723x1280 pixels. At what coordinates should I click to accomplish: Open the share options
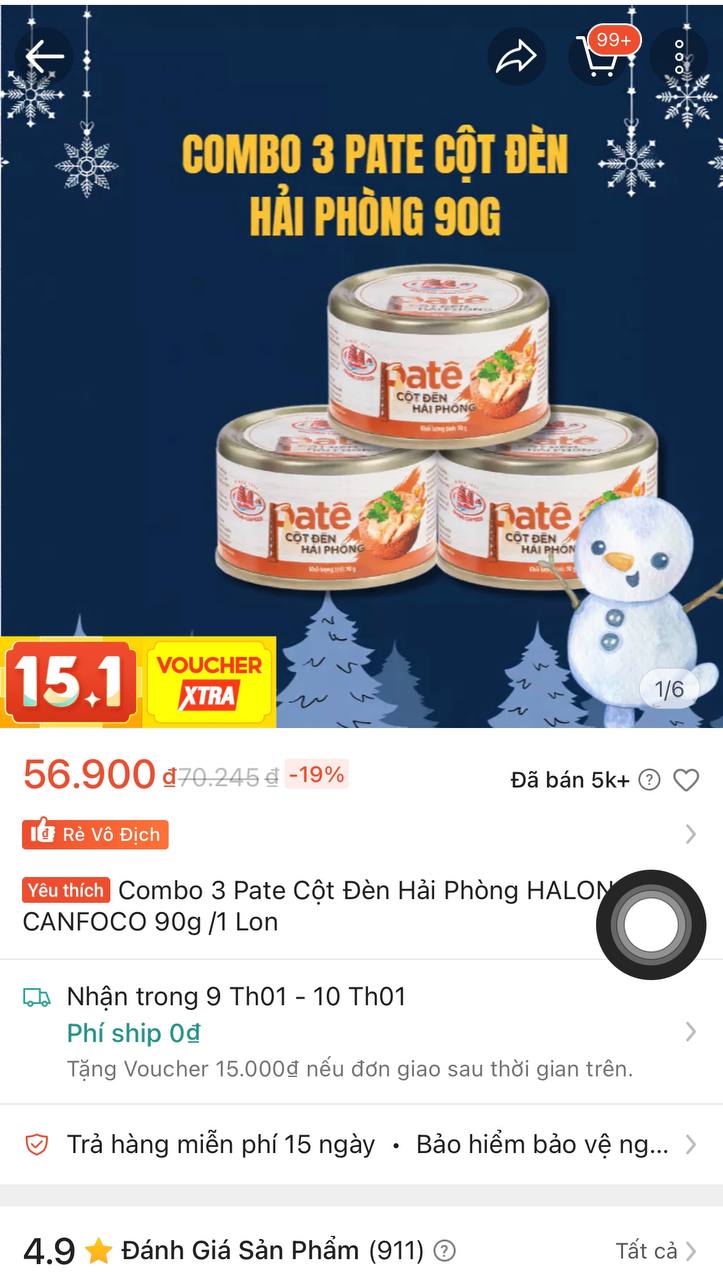point(514,55)
